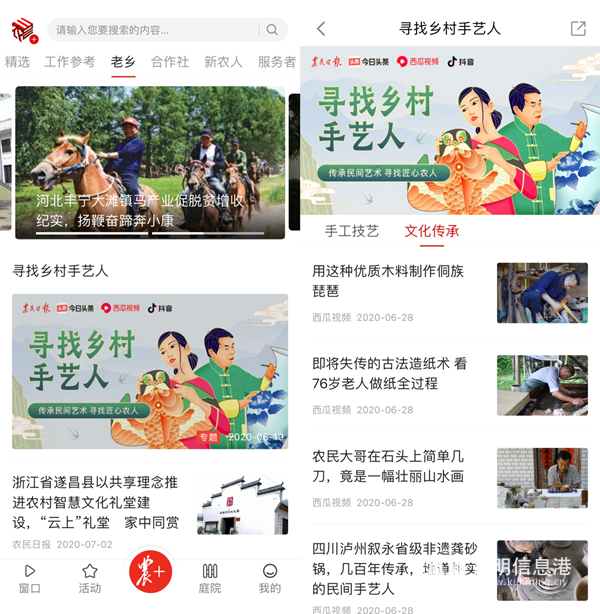This screenshot has width=600, height=614.
Task: Go to the 窗口 bottom tab
Action: [29, 578]
